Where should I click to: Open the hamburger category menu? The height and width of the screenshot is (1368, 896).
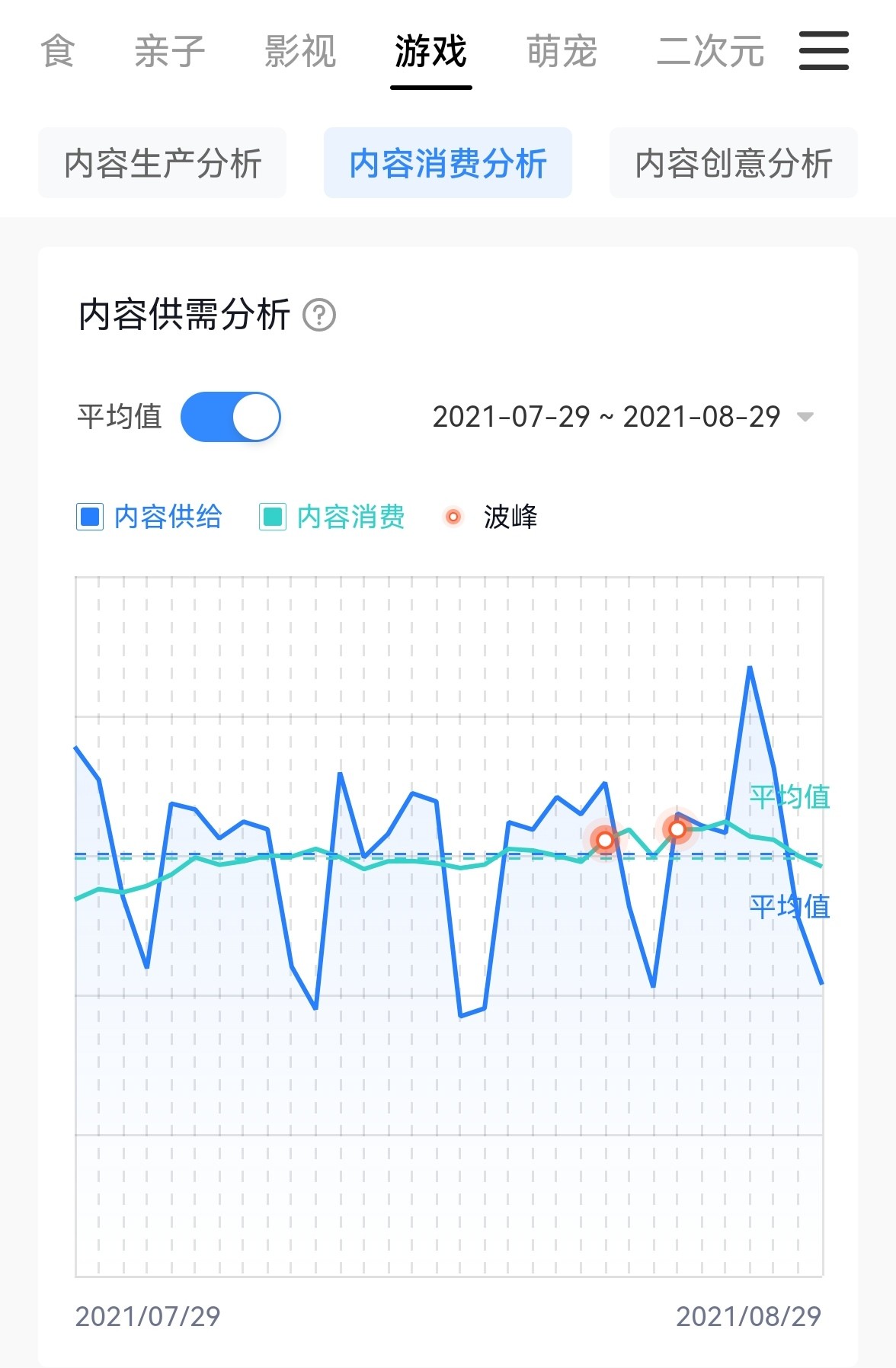click(x=823, y=51)
